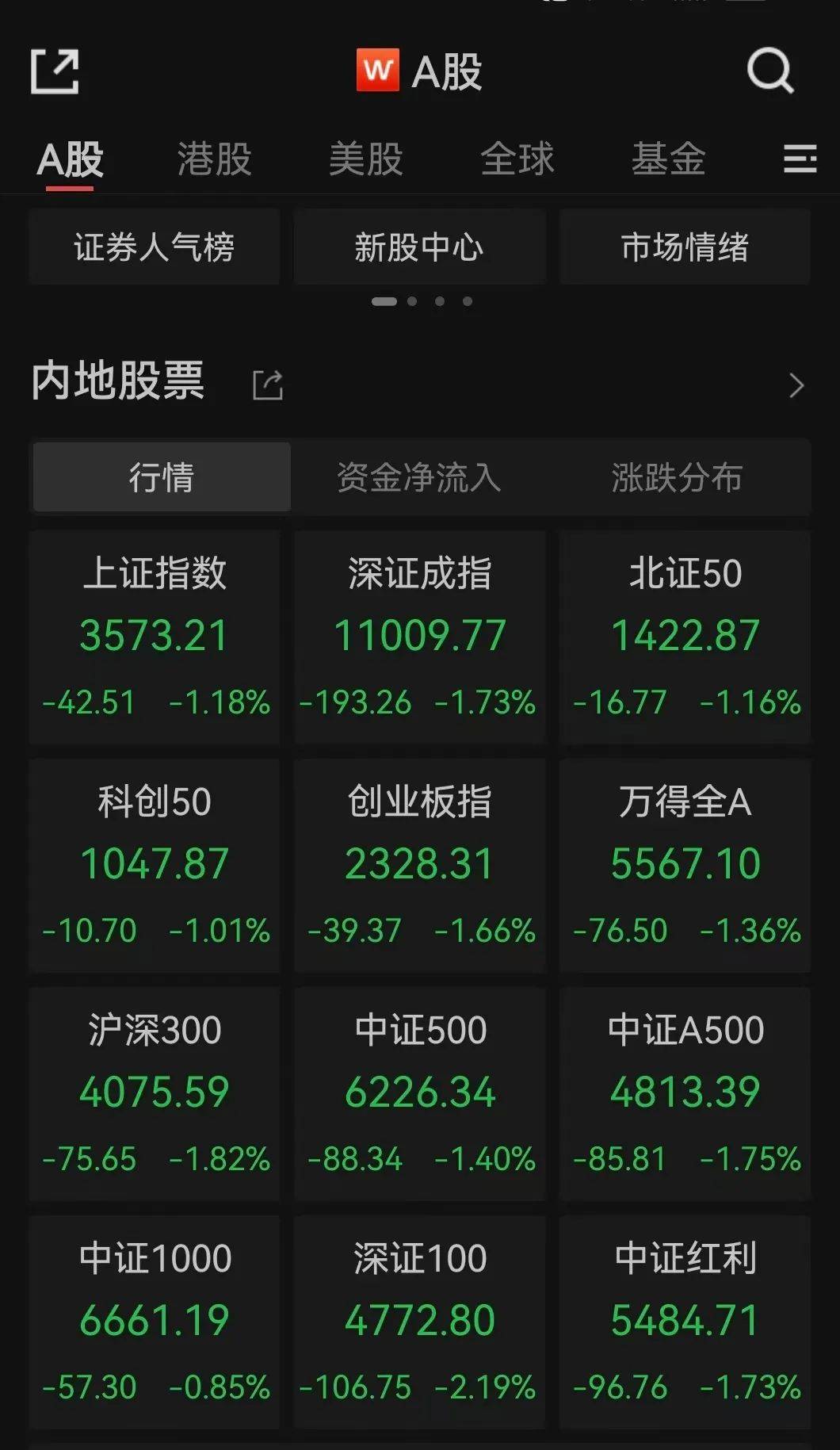
Task: Tap the hamburger menu icon beside 基金
Action: 800,159
